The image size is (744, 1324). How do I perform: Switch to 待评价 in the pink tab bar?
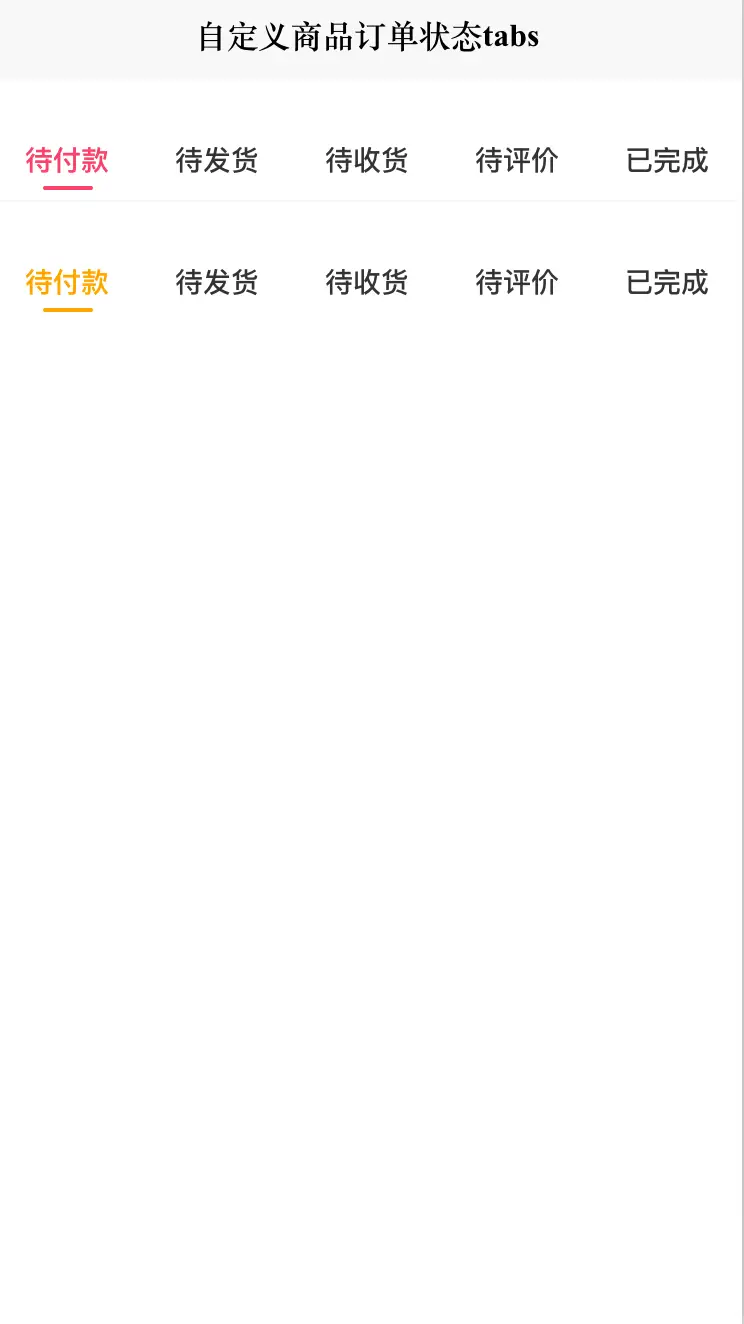point(517,160)
